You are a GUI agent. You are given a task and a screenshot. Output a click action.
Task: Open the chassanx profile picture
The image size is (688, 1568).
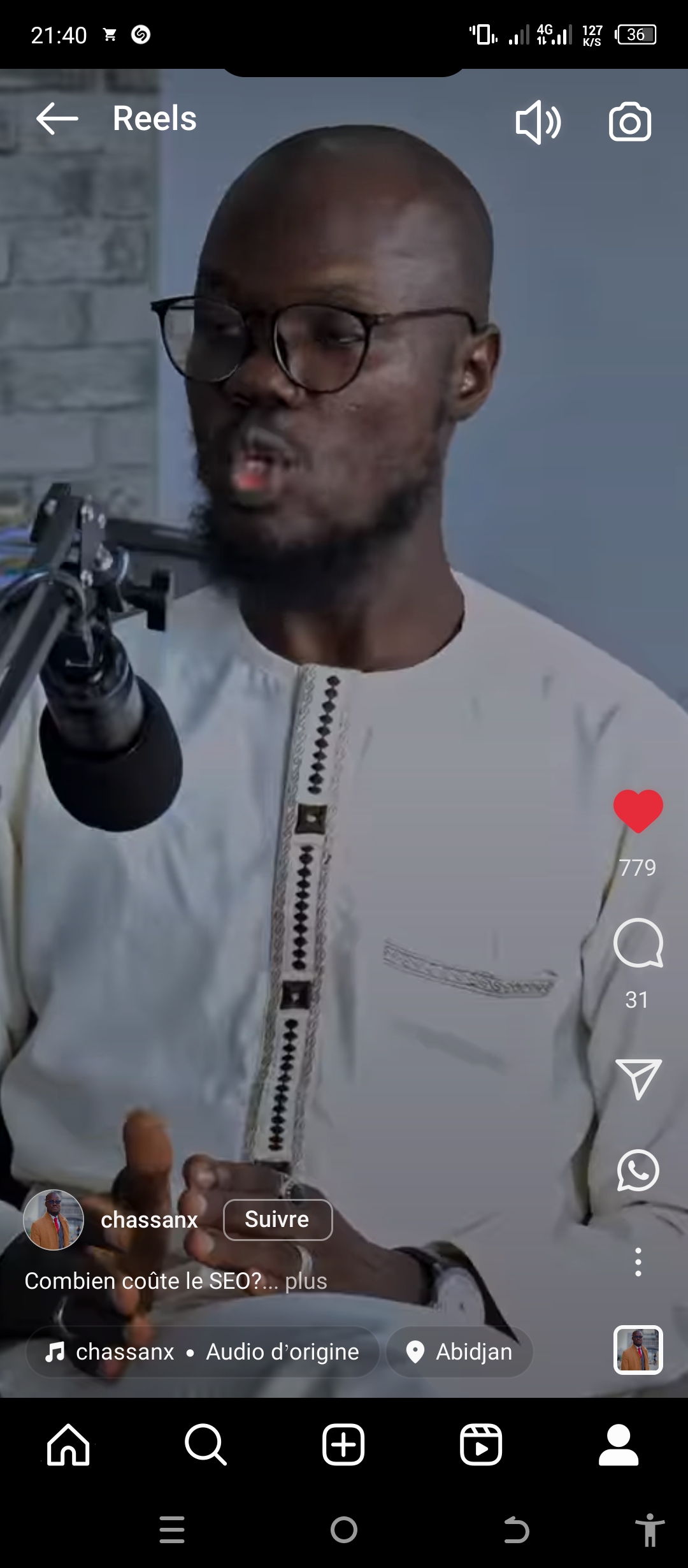click(x=54, y=1219)
